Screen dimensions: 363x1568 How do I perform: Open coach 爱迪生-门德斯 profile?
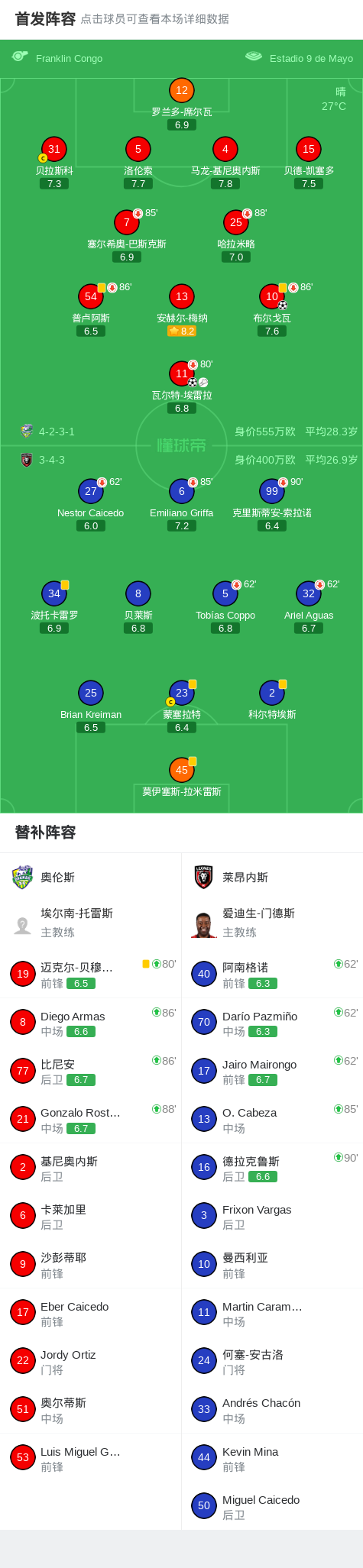272,923
